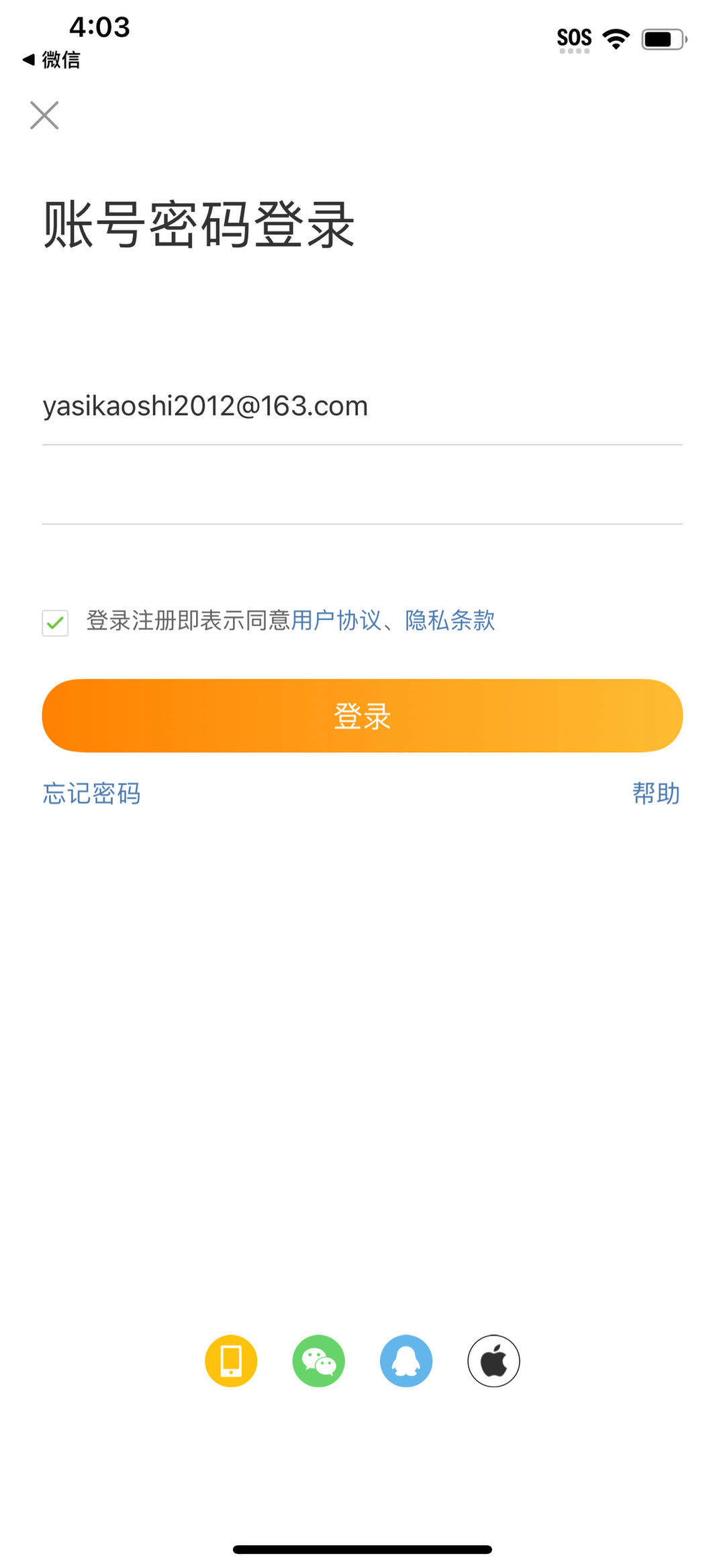Tap the account email input field
Screen dimensions: 725x1568
click(362, 407)
